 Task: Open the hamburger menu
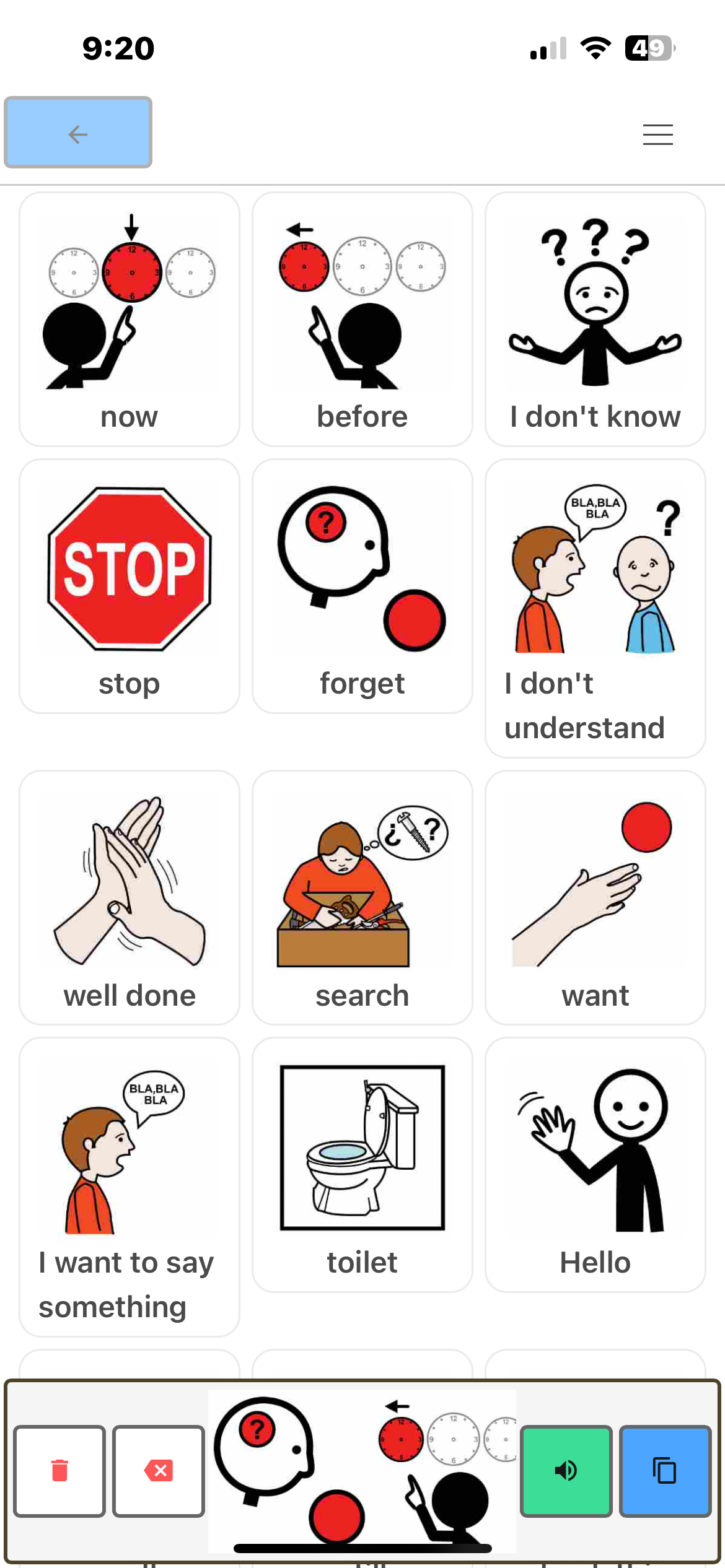coord(657,134)
